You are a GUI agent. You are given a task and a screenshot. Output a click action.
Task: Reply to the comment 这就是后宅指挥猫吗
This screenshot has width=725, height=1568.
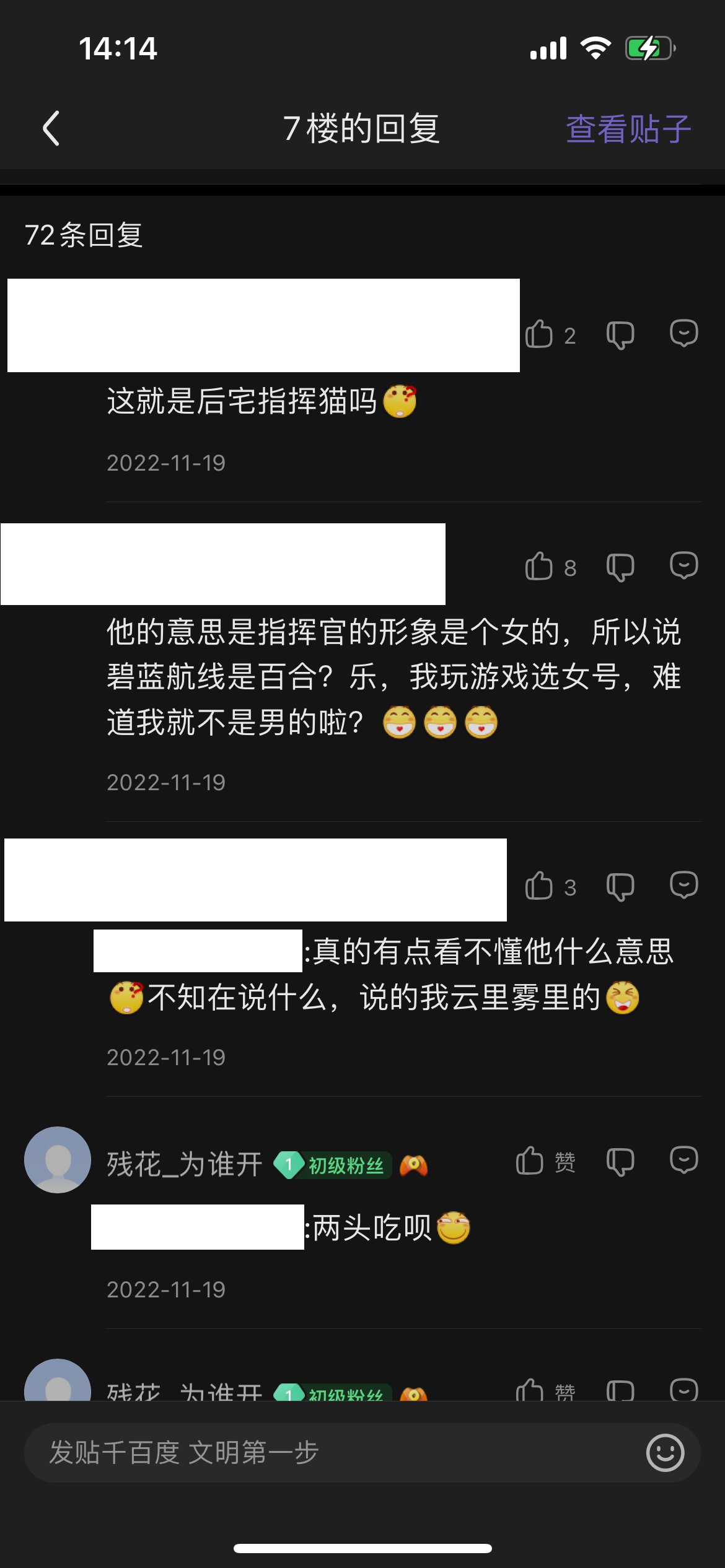click(683, 333)
